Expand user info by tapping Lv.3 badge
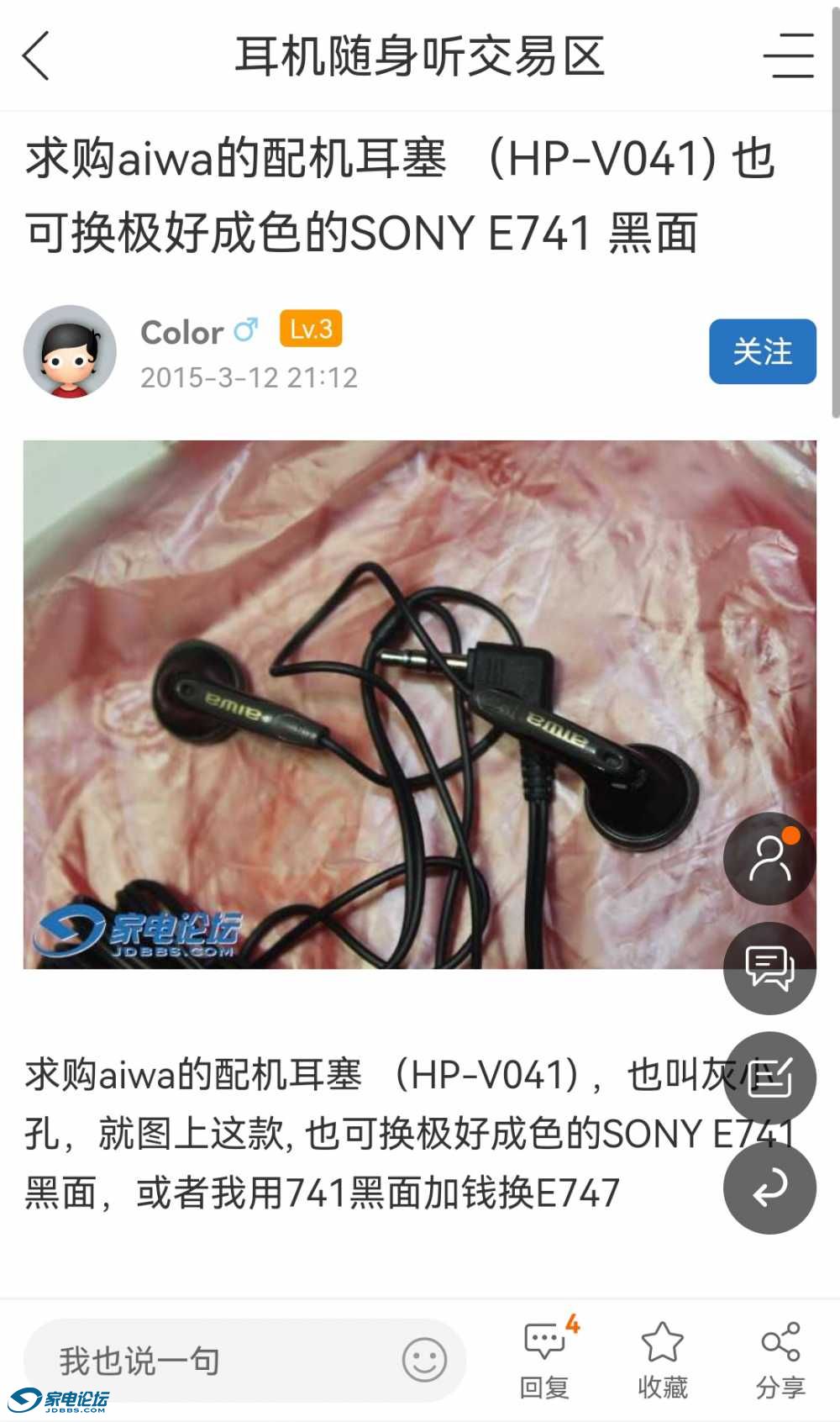 coord(312,328)
